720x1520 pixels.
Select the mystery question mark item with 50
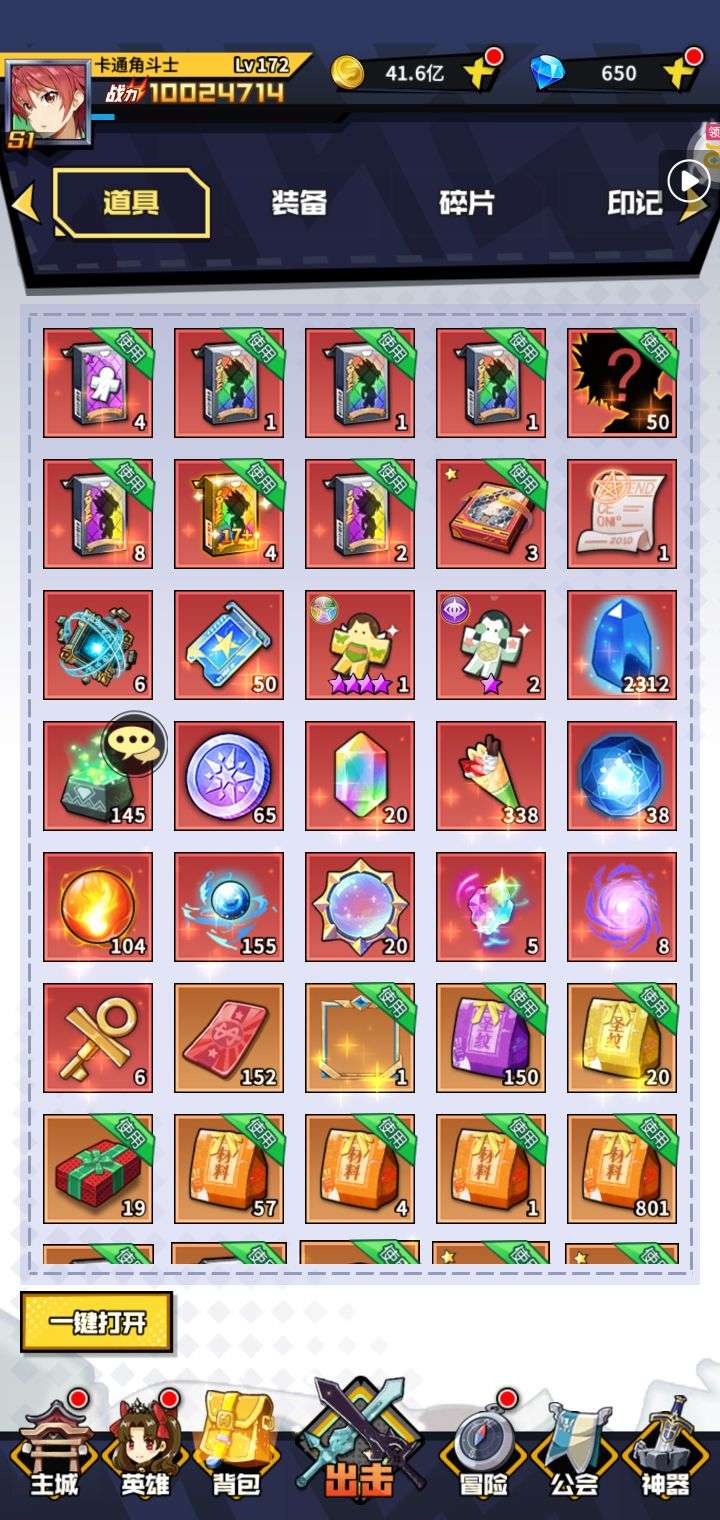[621, 383]
